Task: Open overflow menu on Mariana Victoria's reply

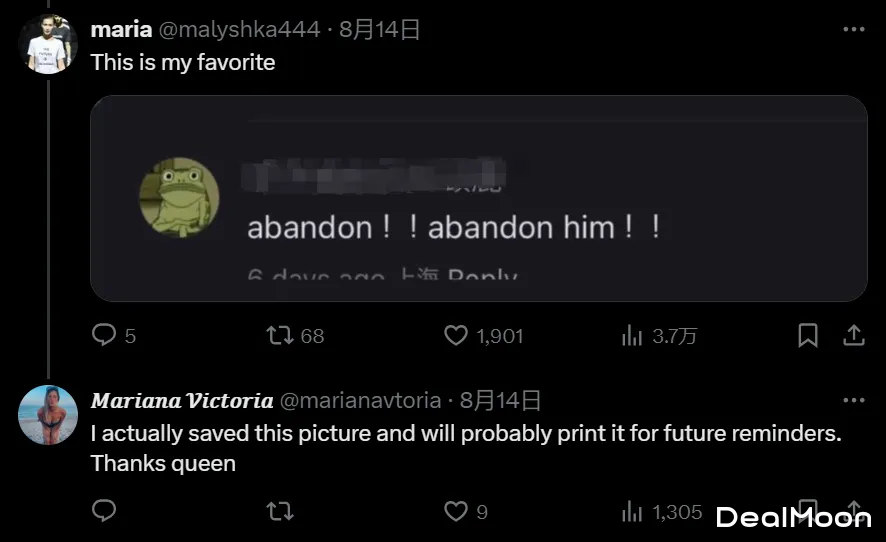Action: point(853,401)
